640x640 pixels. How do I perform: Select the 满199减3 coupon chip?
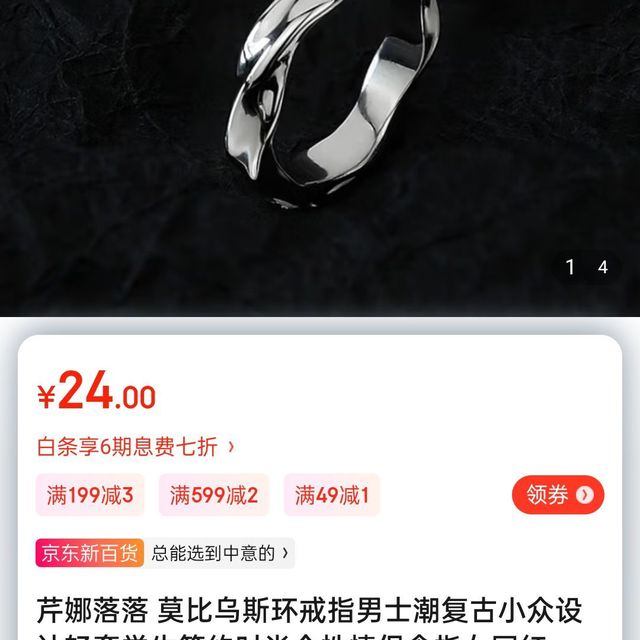click(90, 494)
